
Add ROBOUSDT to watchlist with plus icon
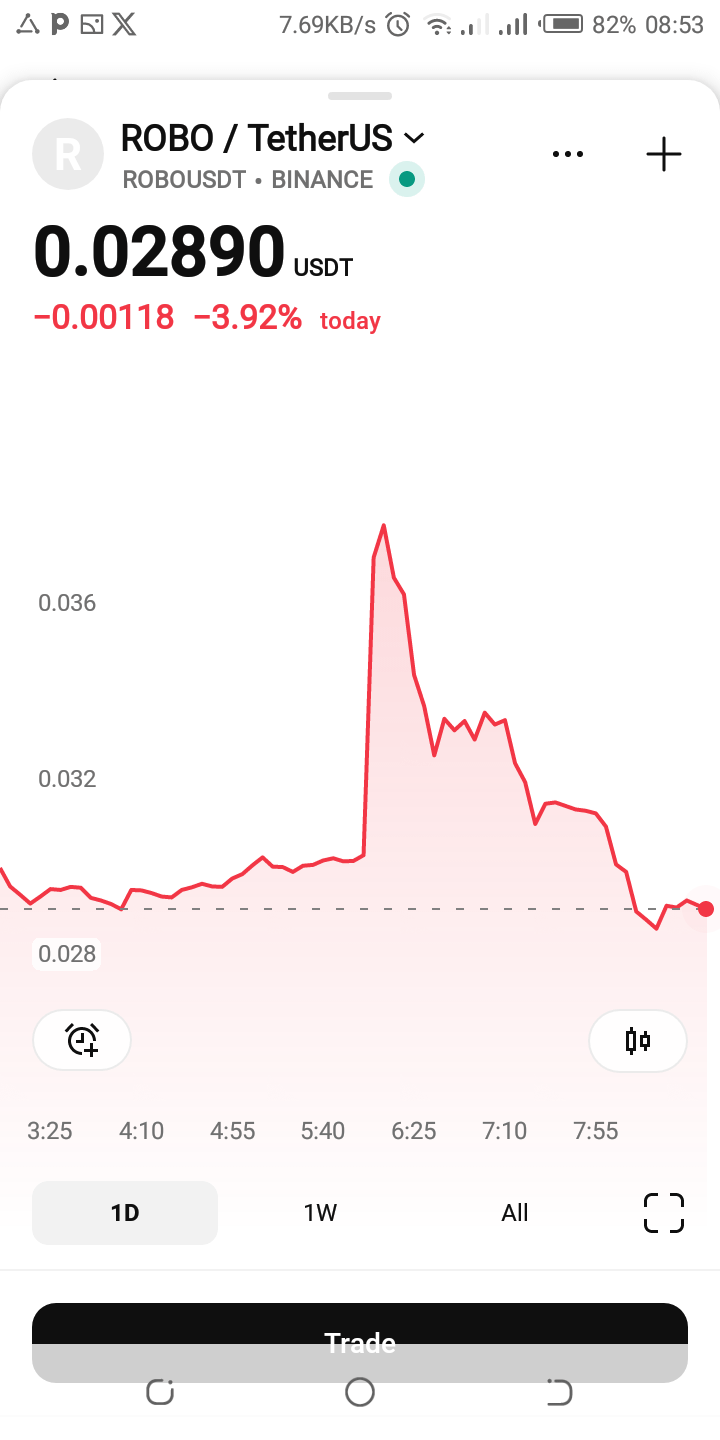(663, 154)
